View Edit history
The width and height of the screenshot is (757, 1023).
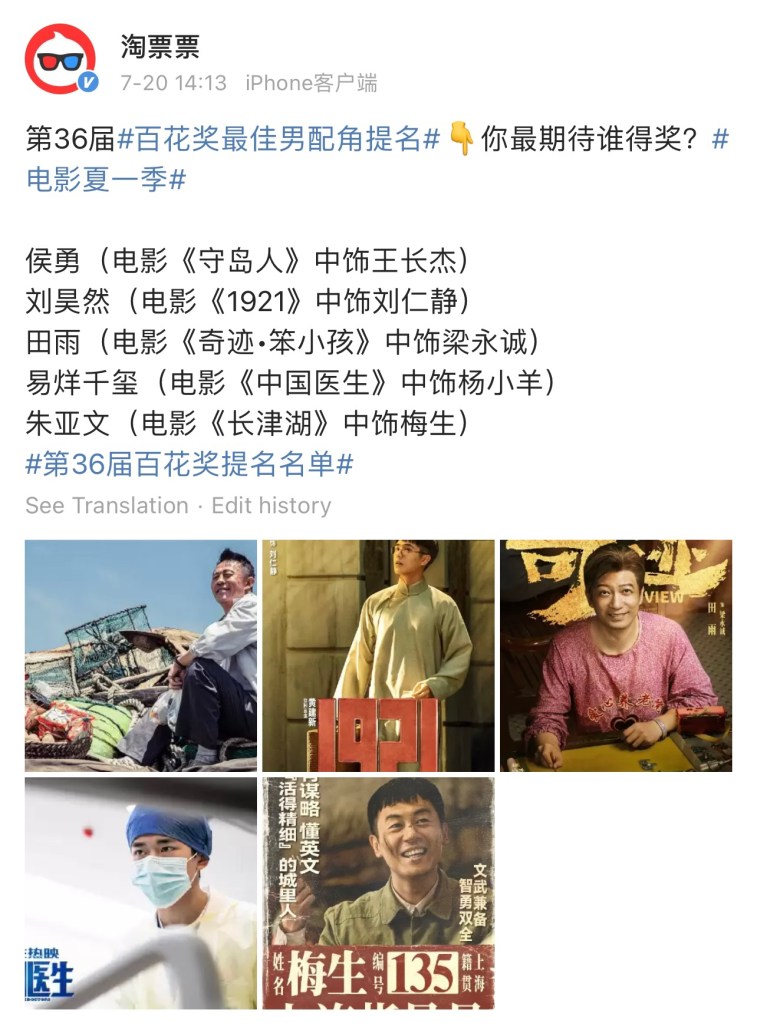(271, 506)
